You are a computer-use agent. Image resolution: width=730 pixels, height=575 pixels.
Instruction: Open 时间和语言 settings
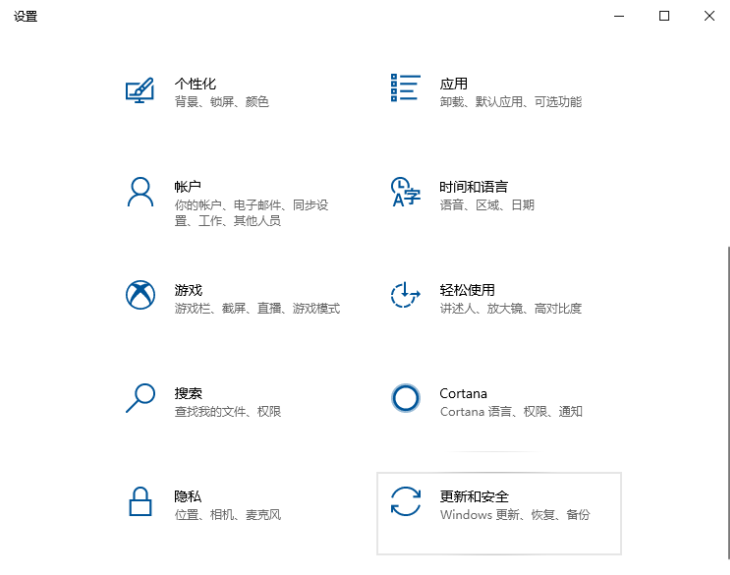(473, 187)
